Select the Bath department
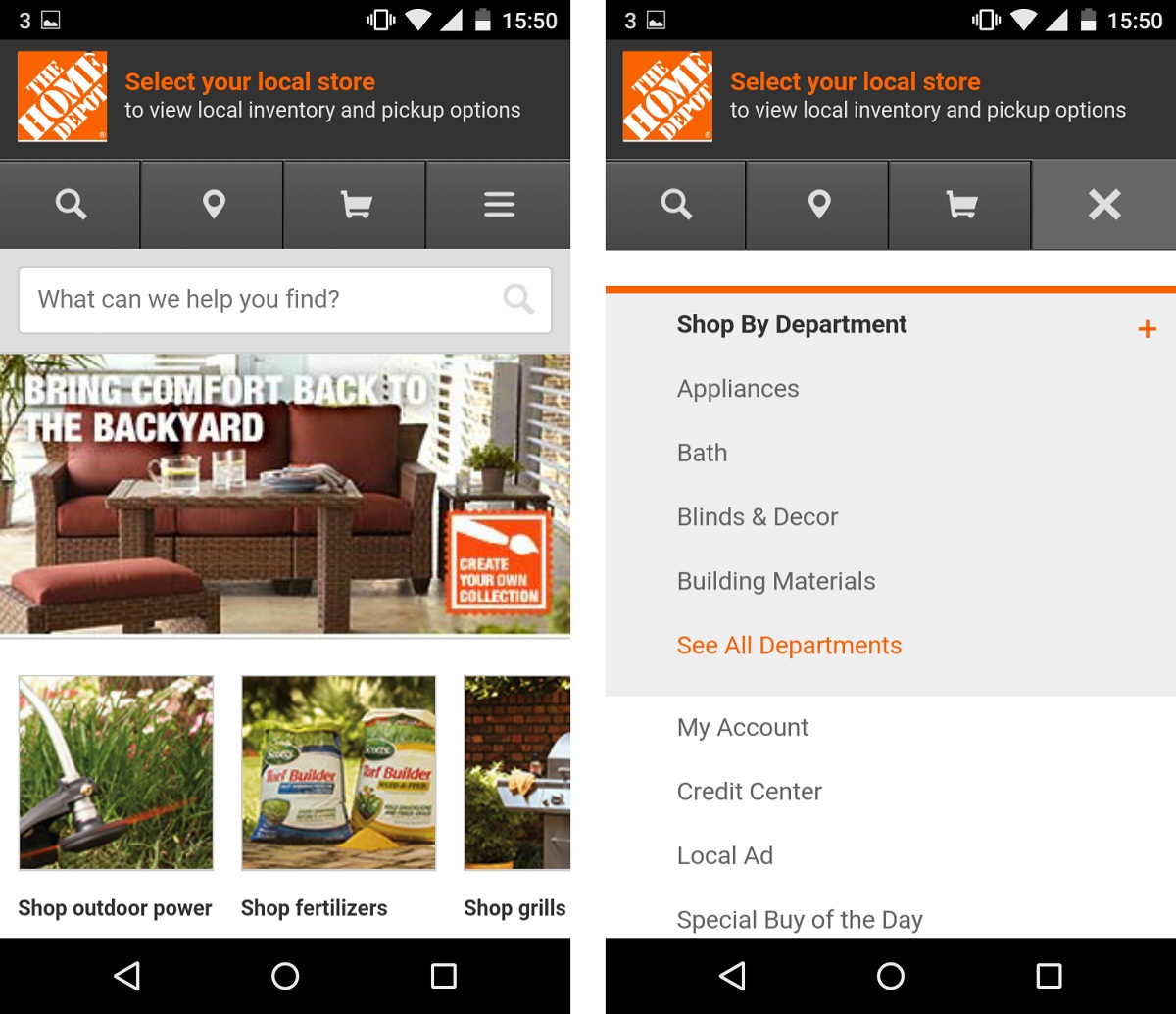Viewport: 1176px width, 1014px height. 703,453
